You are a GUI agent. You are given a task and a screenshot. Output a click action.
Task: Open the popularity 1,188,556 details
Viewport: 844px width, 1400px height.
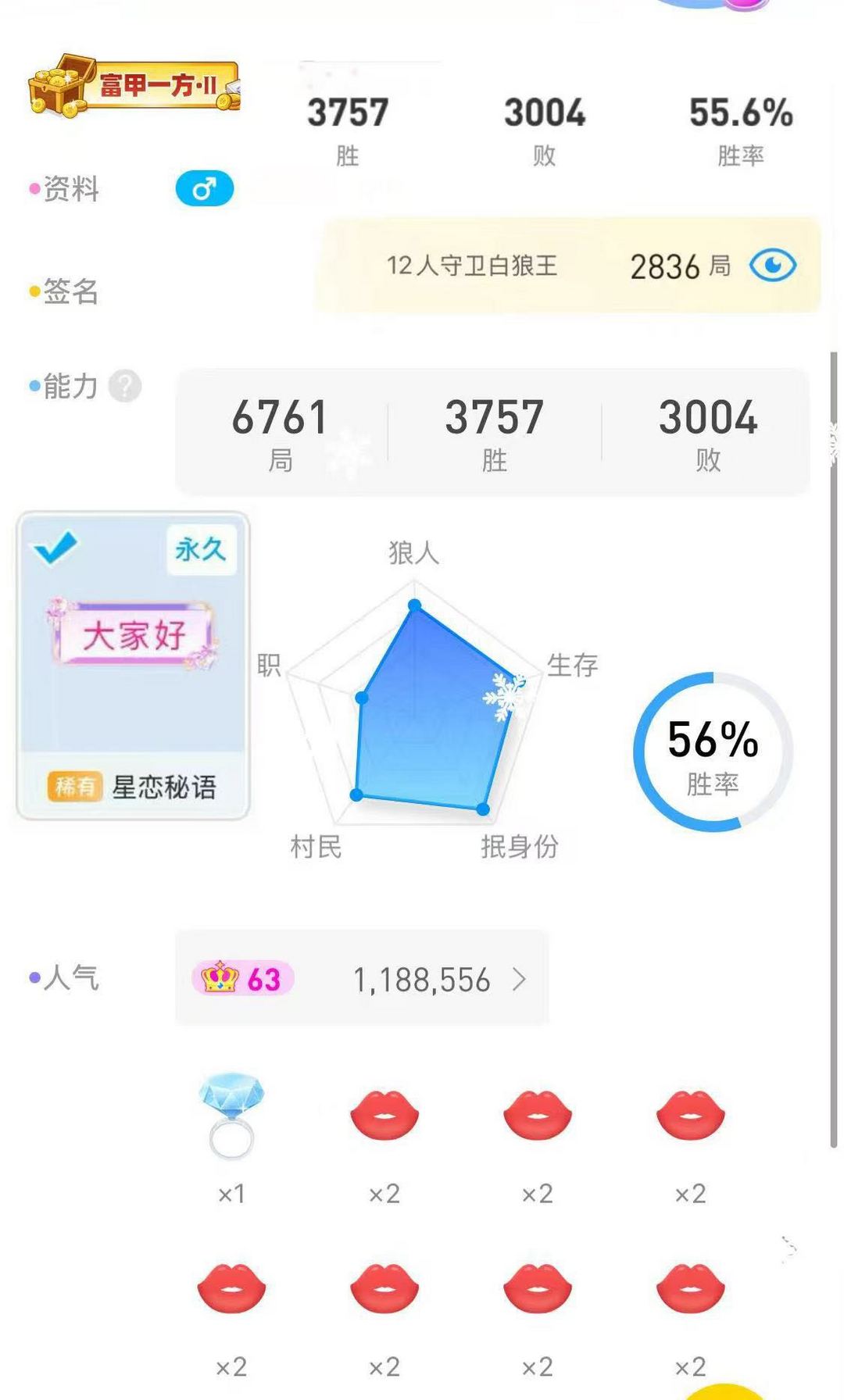(362, 978)
